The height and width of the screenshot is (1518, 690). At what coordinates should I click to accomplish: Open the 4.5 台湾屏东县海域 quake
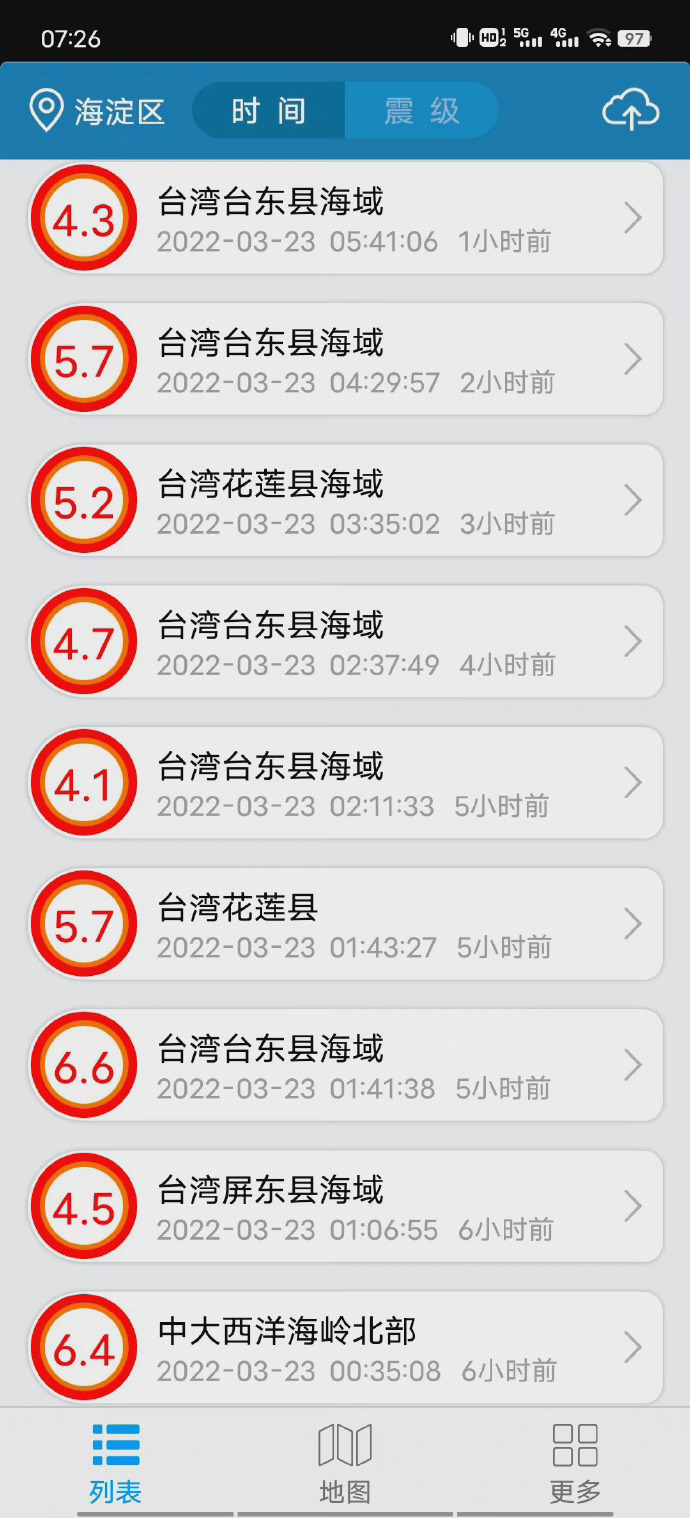point(346,1207)
